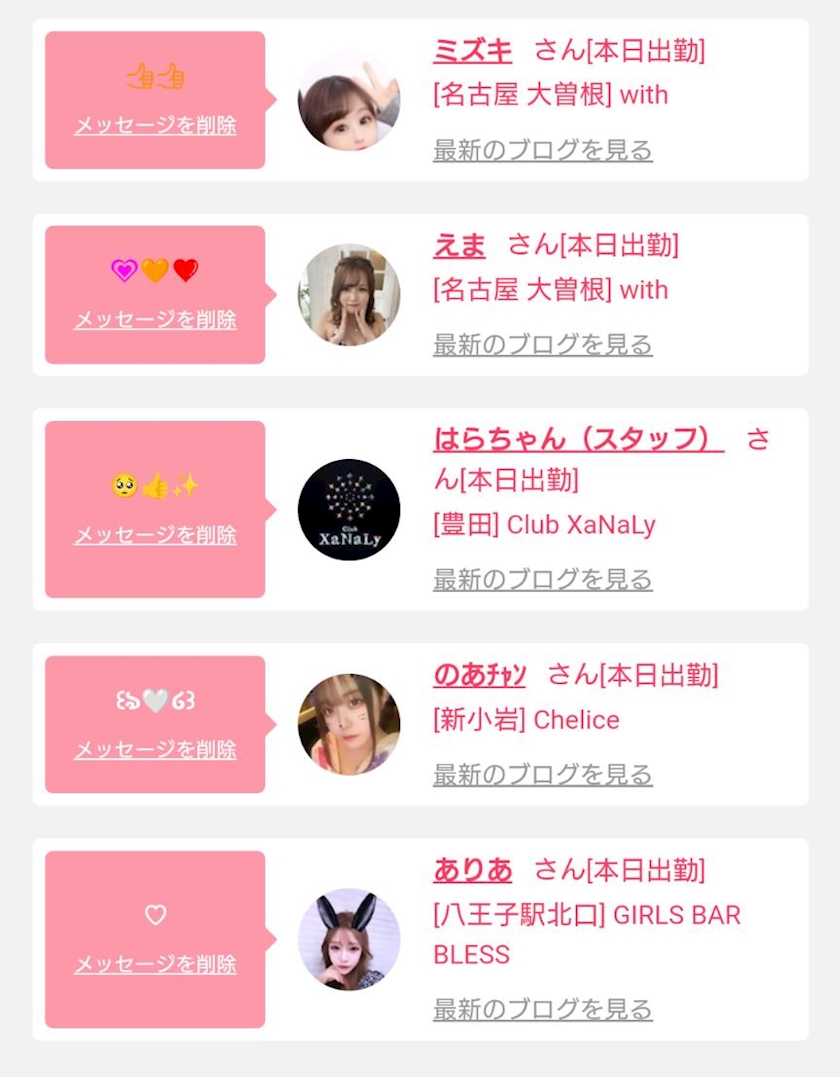
Task: View the latest blog of はらちゃん
Action: click(x=543, y=579)
